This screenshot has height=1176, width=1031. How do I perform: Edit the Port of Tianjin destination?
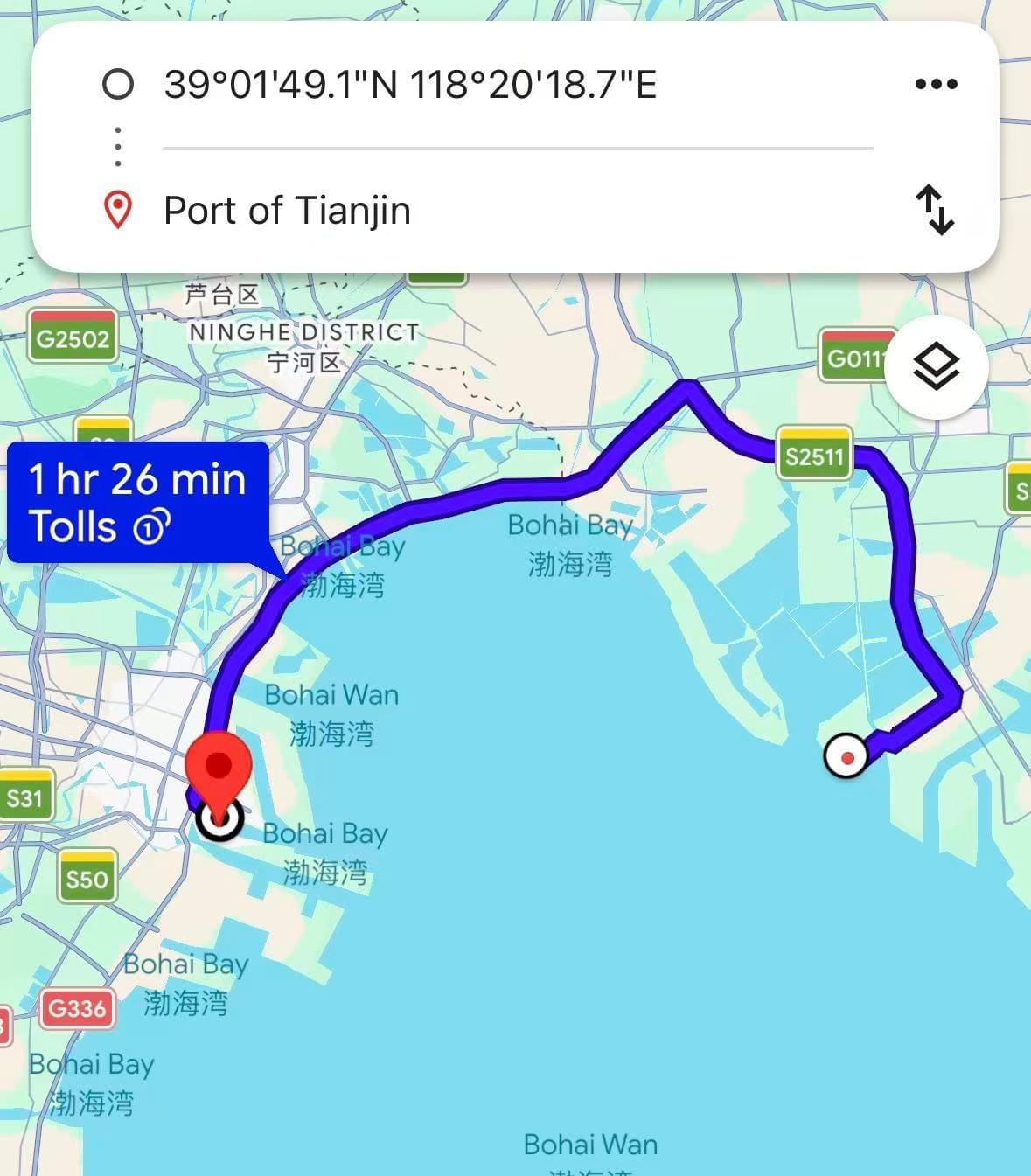pyautogui.click(x=287, y=211)
